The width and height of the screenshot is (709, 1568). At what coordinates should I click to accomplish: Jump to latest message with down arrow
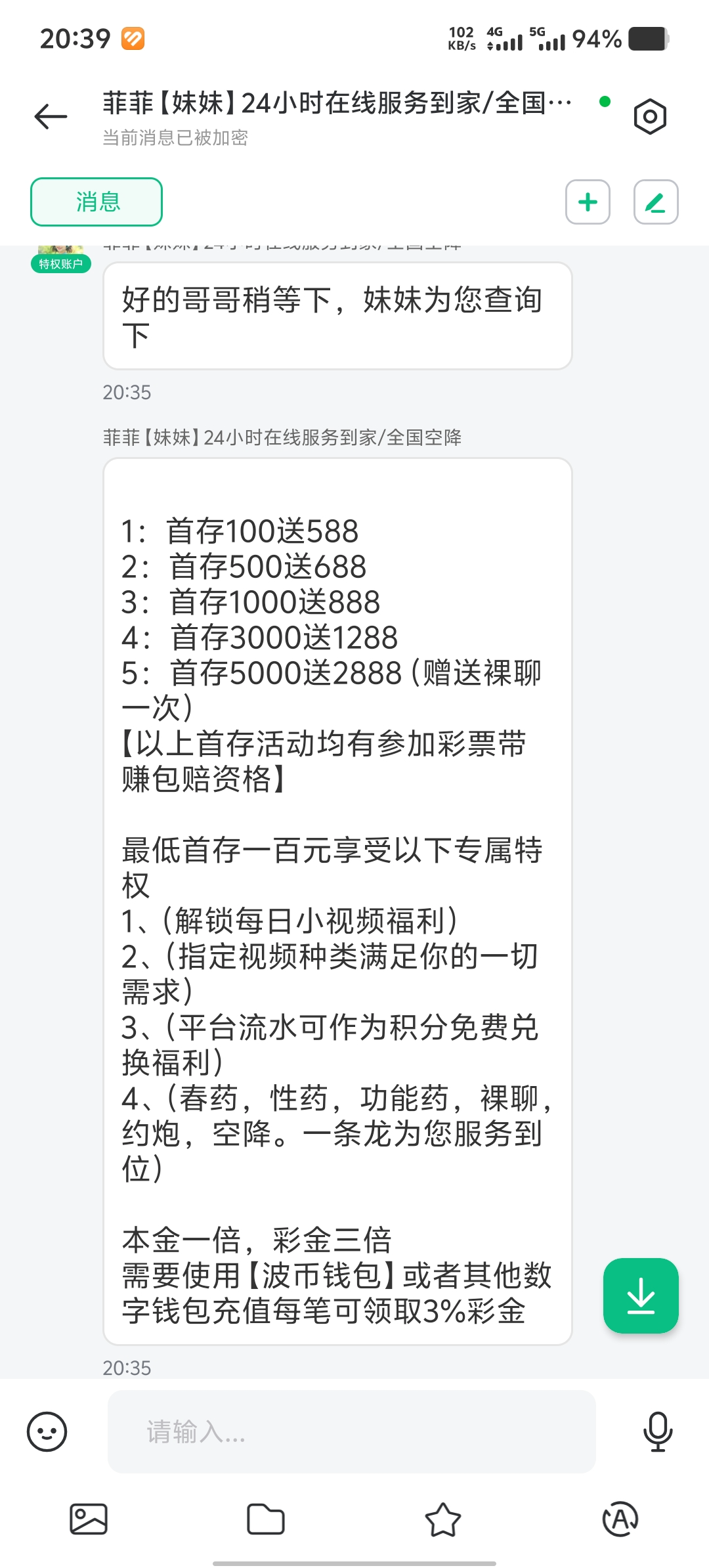tap(641, 1296)
